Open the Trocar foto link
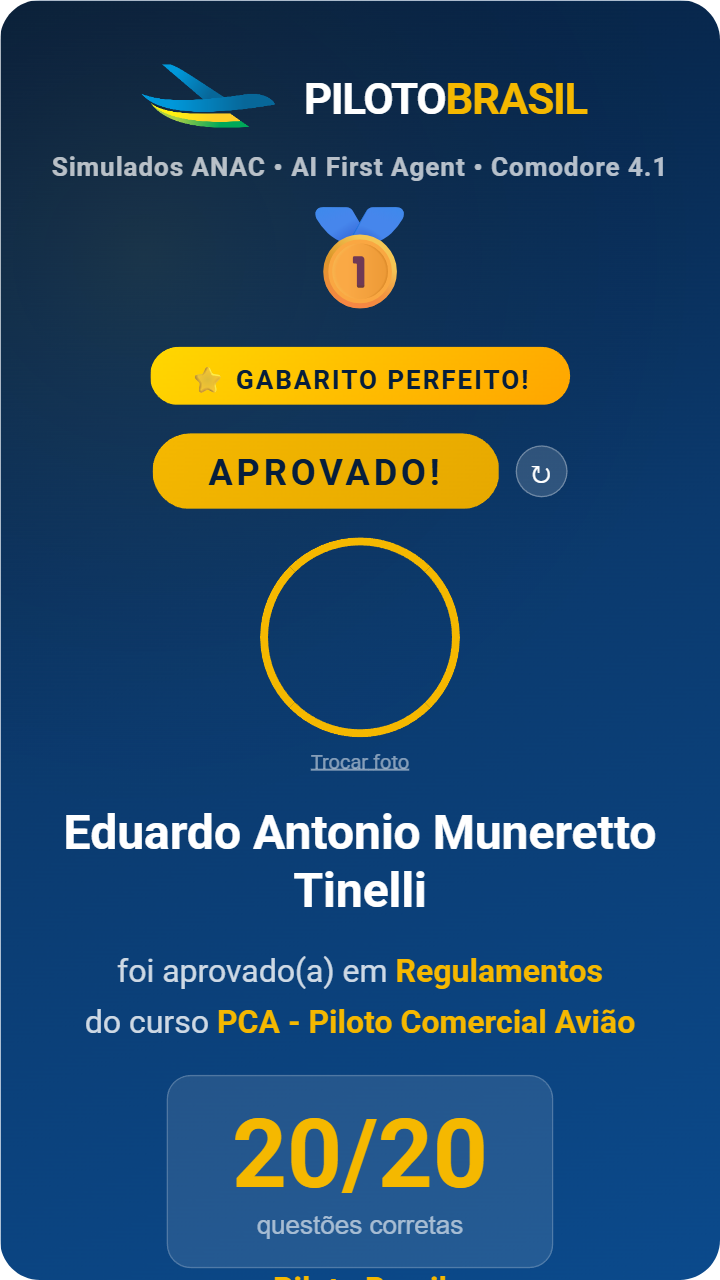 [360, 761]
